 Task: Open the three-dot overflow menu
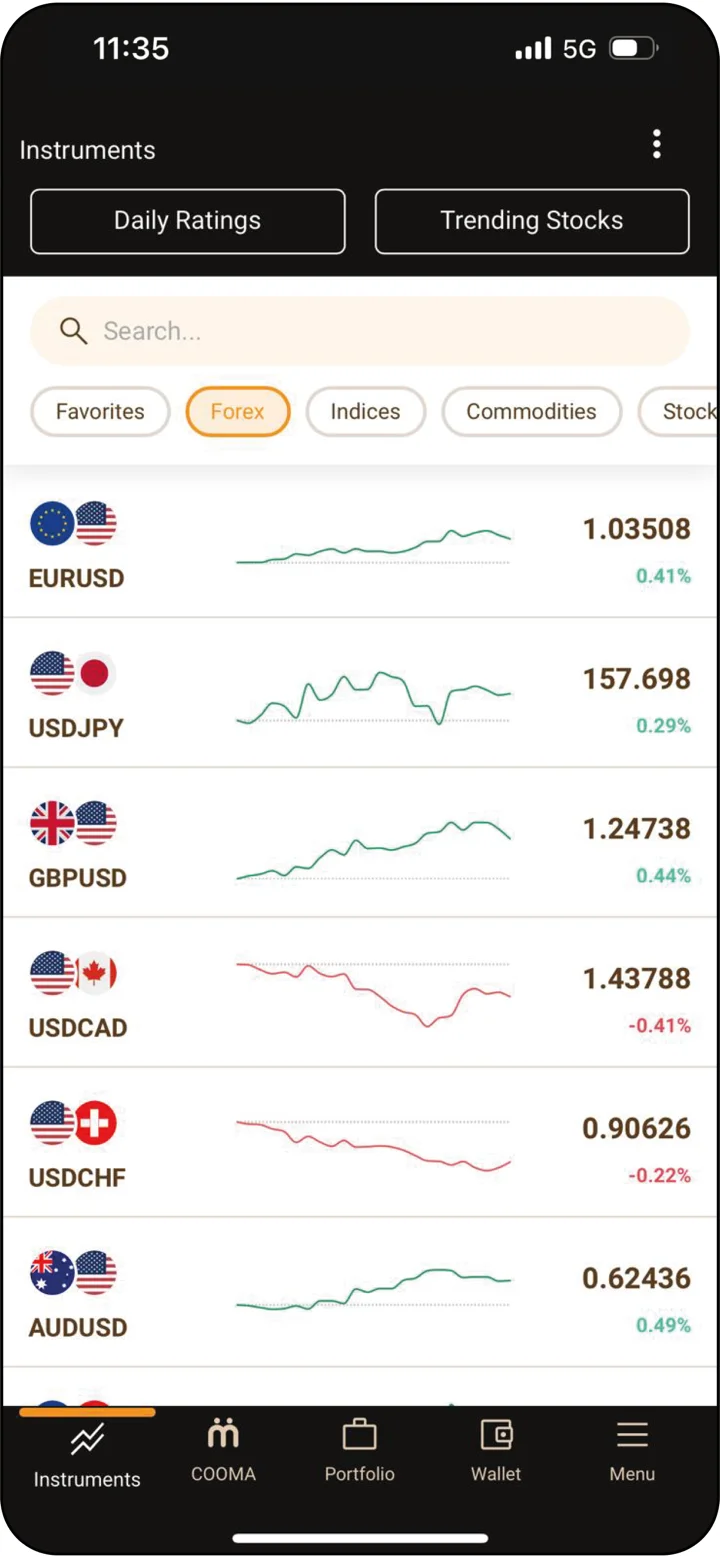pos(656,144)
